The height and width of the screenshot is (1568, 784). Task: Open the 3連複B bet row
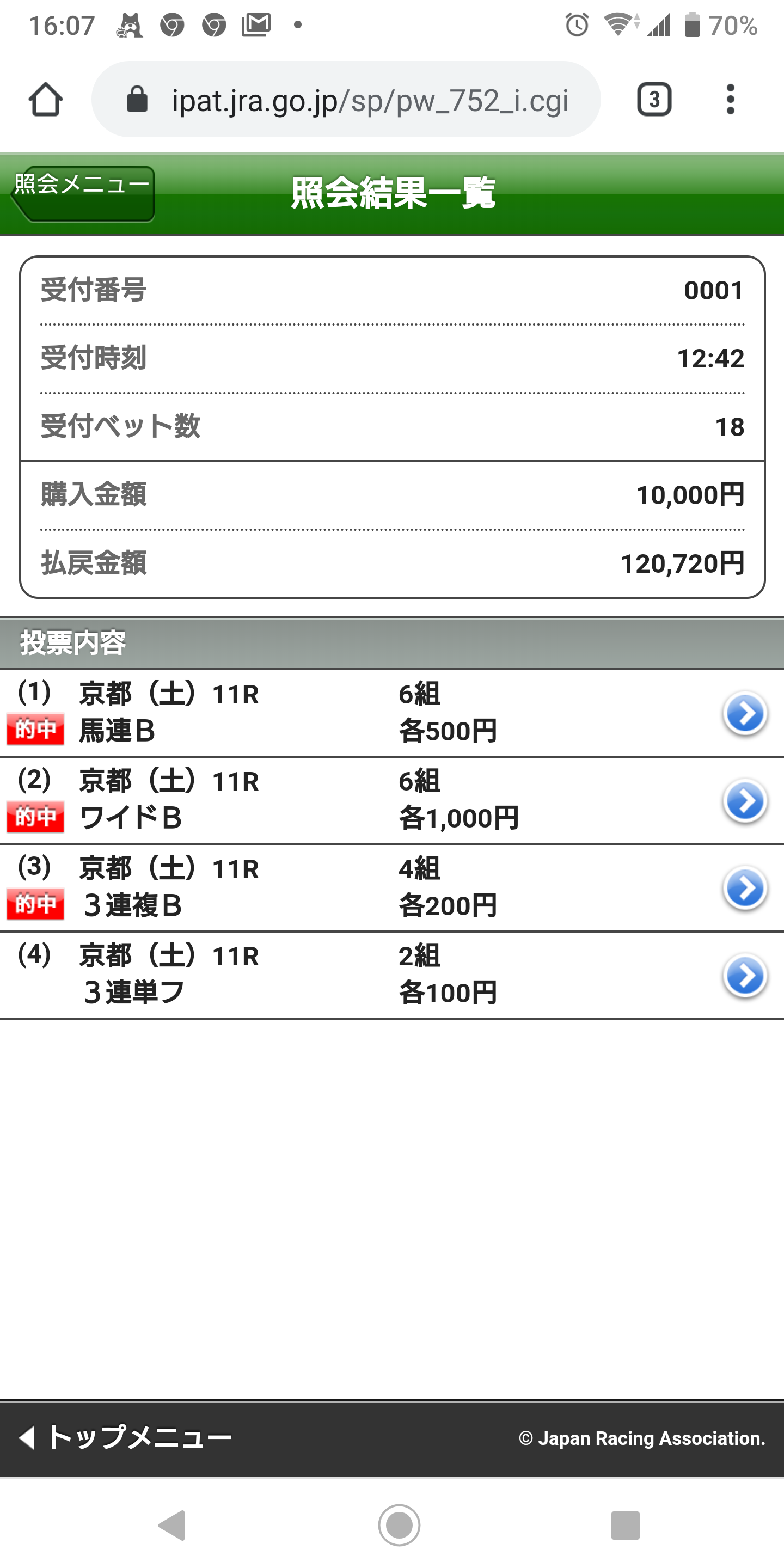tap(392, 888)
